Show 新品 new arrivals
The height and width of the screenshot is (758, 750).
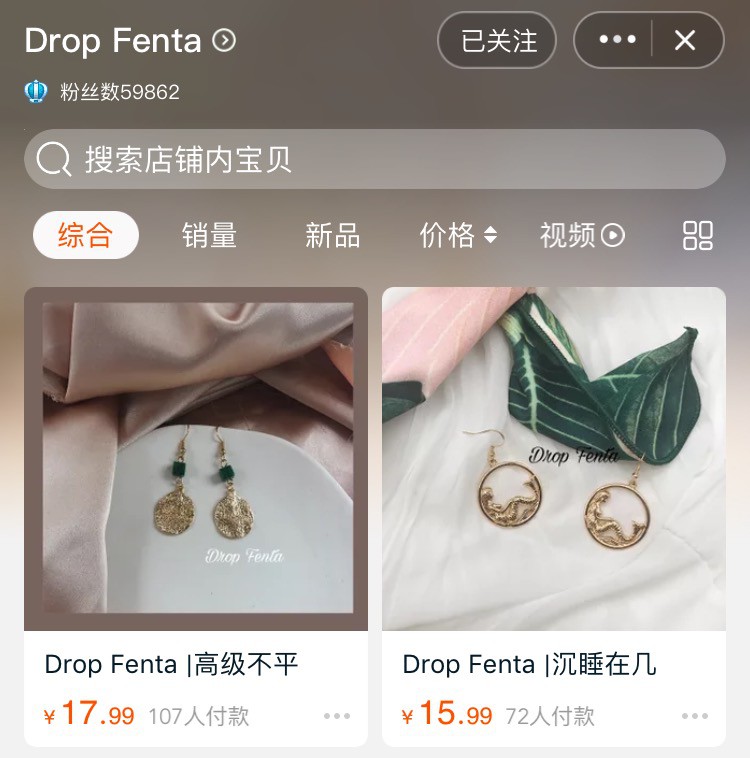pyautogui.click(x=332, y=235)
